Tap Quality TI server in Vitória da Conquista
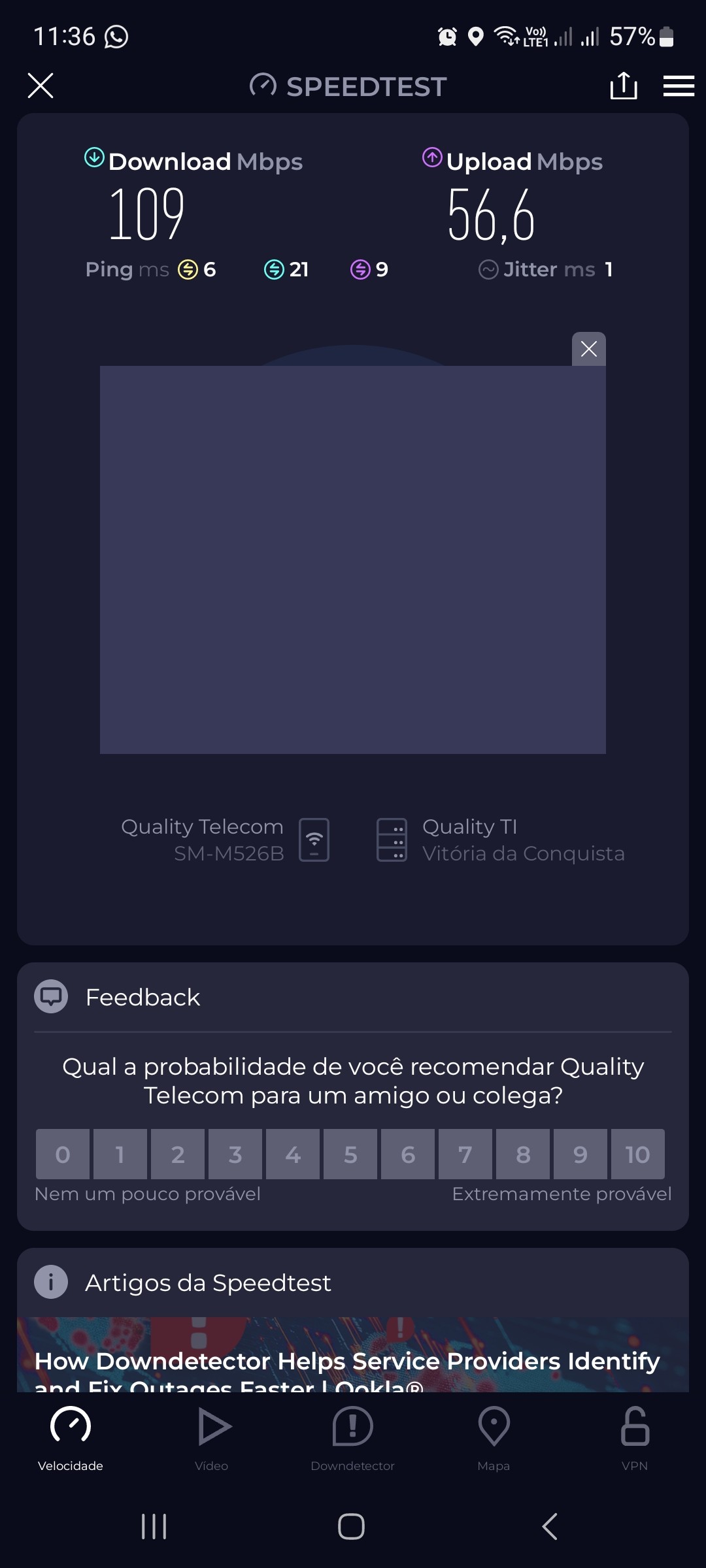The height and width of the screenshot is (1568, 706). 501,840
